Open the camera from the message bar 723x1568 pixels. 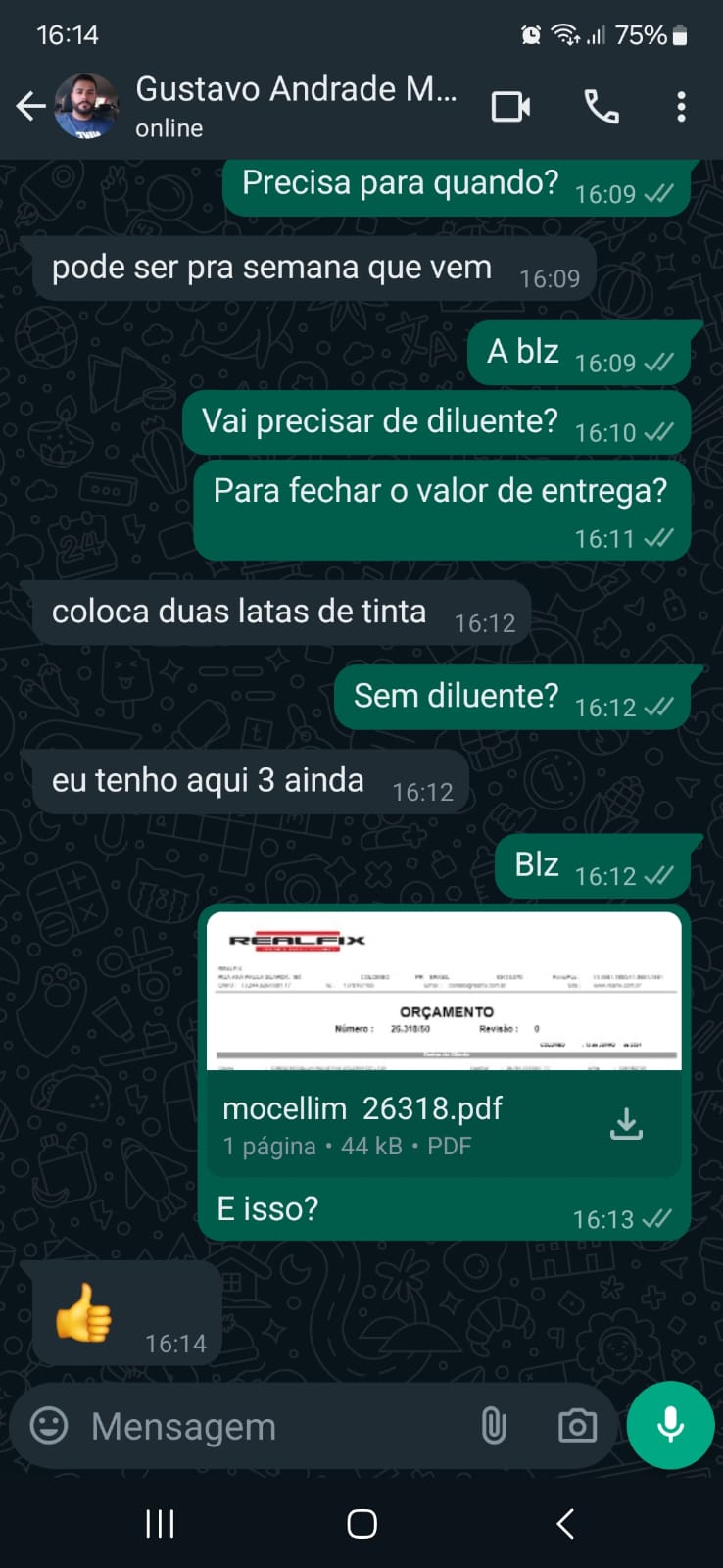[577, 1426]
